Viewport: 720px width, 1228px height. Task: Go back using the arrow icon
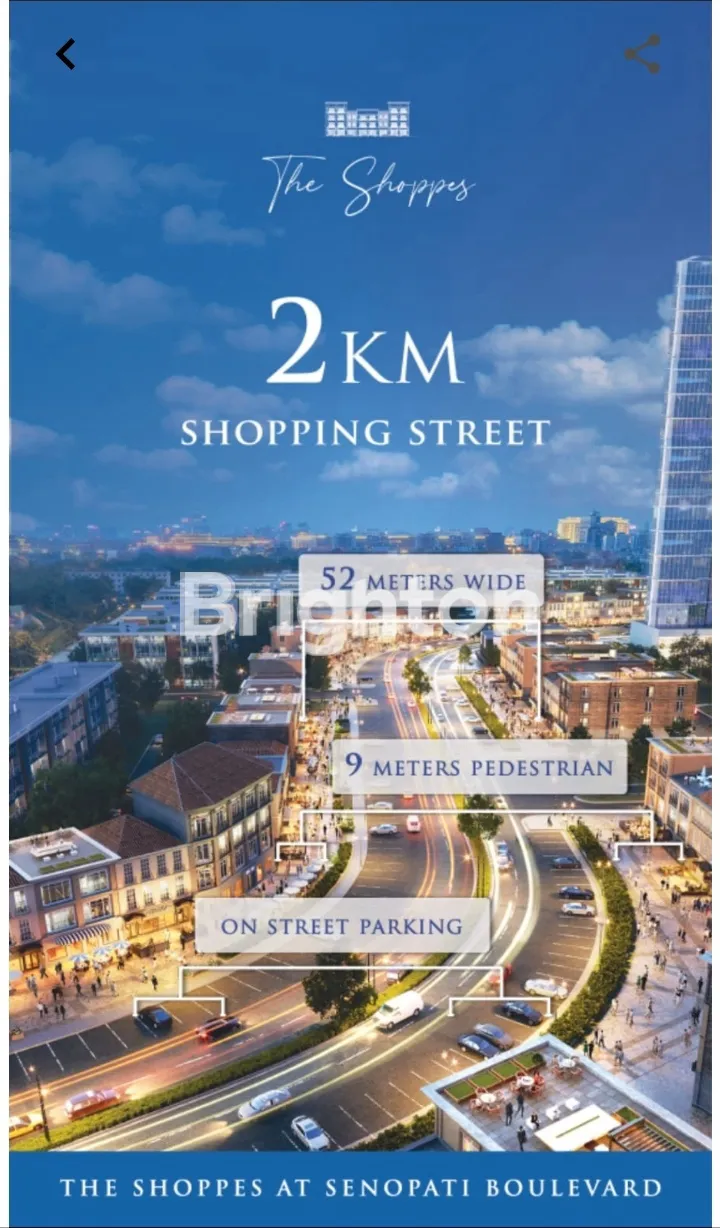[66, 54]
